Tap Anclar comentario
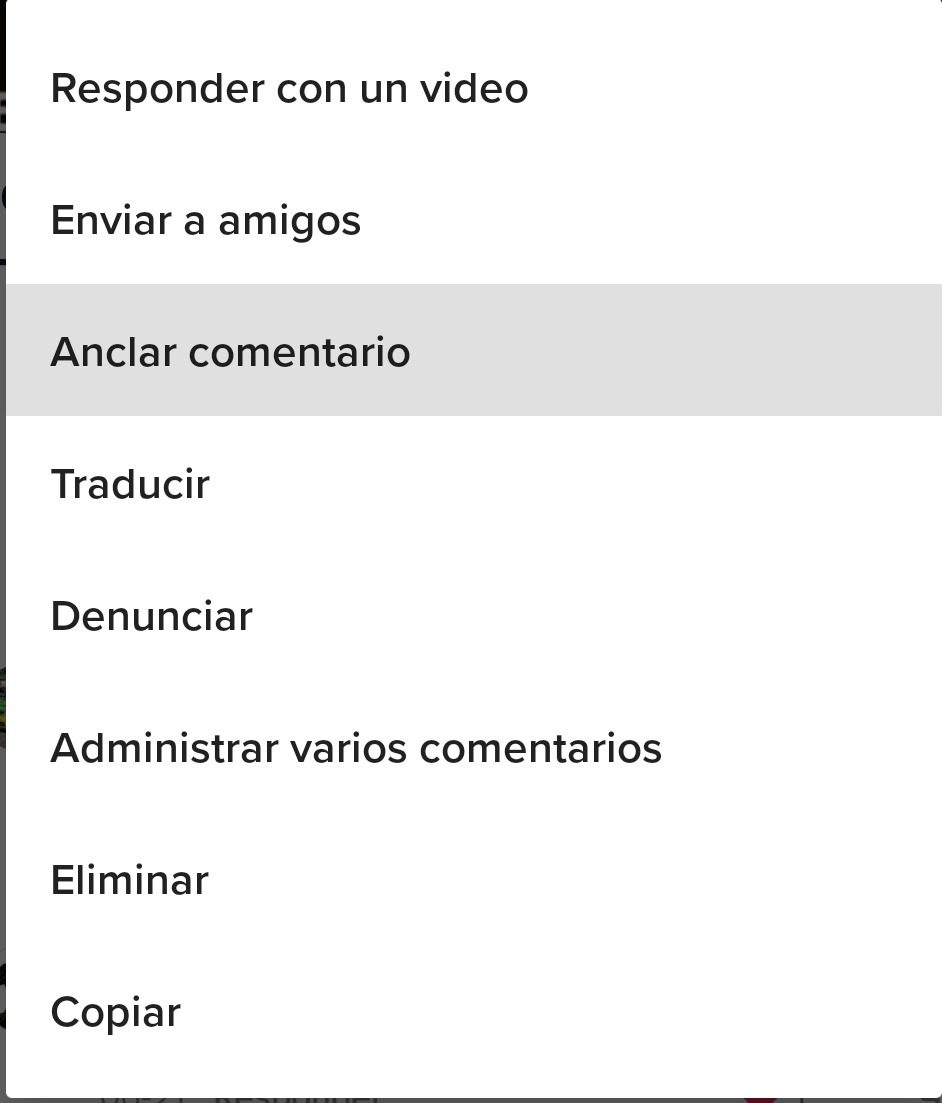 tap(230, 352)
